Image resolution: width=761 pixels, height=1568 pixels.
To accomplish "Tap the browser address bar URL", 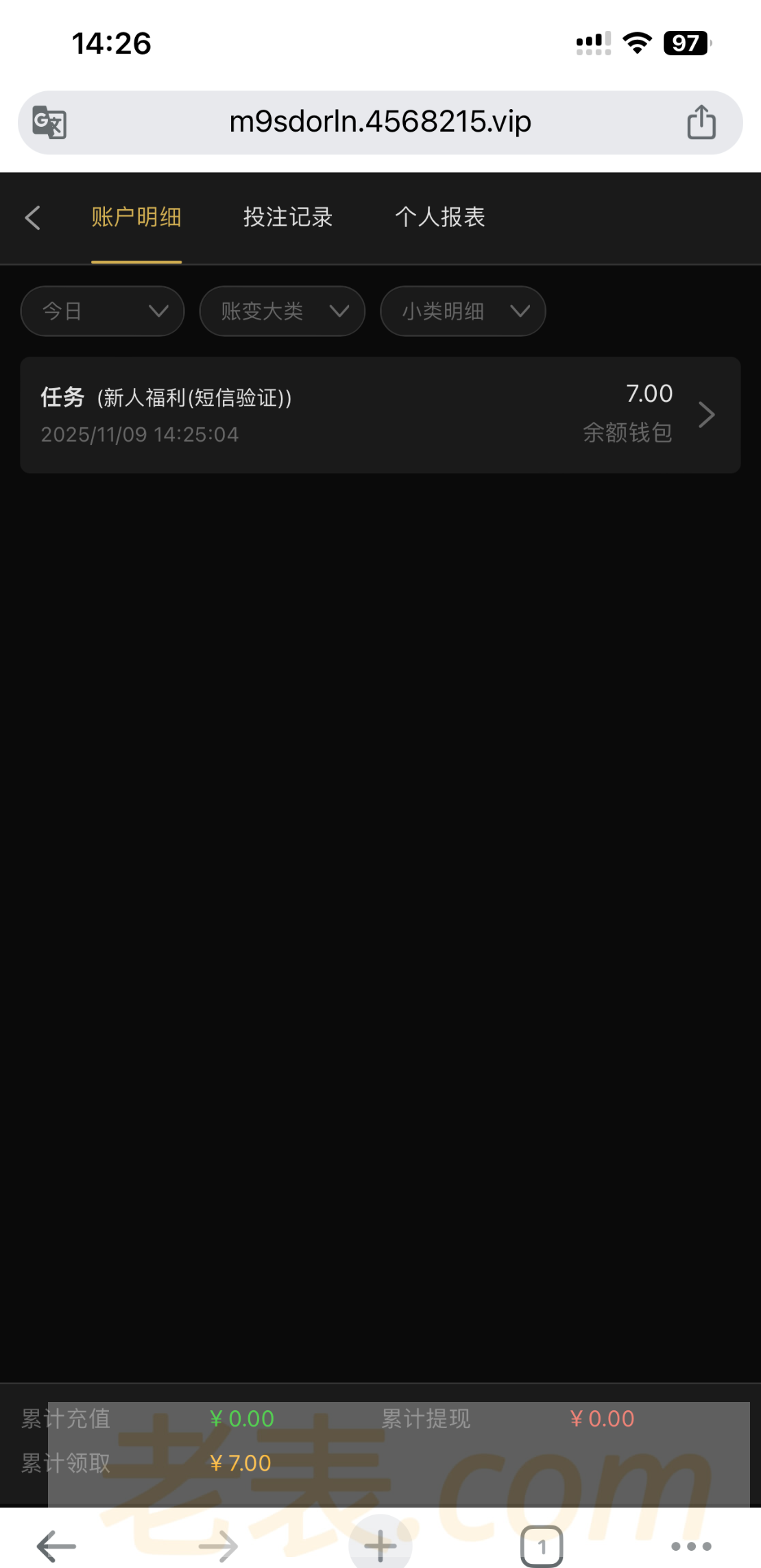I will pos(380,122).
